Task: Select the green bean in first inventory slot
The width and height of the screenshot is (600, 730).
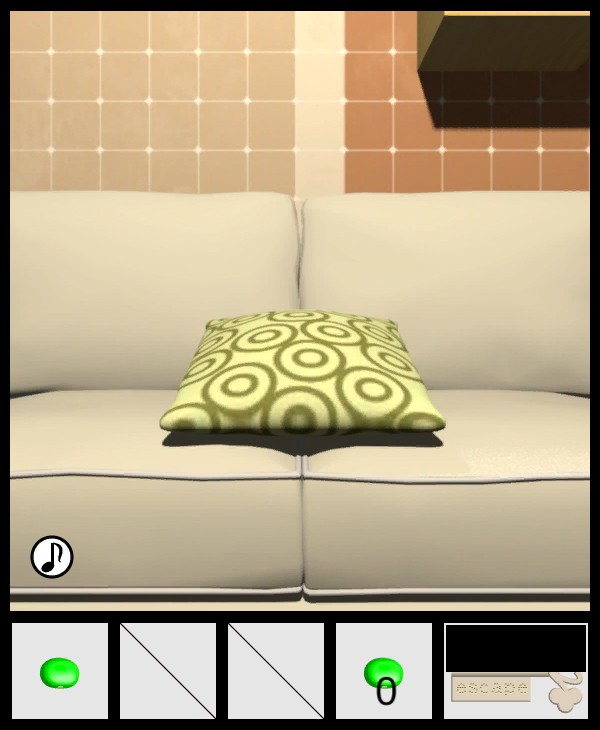Action: pyautogui.click(x=60, y=672)
